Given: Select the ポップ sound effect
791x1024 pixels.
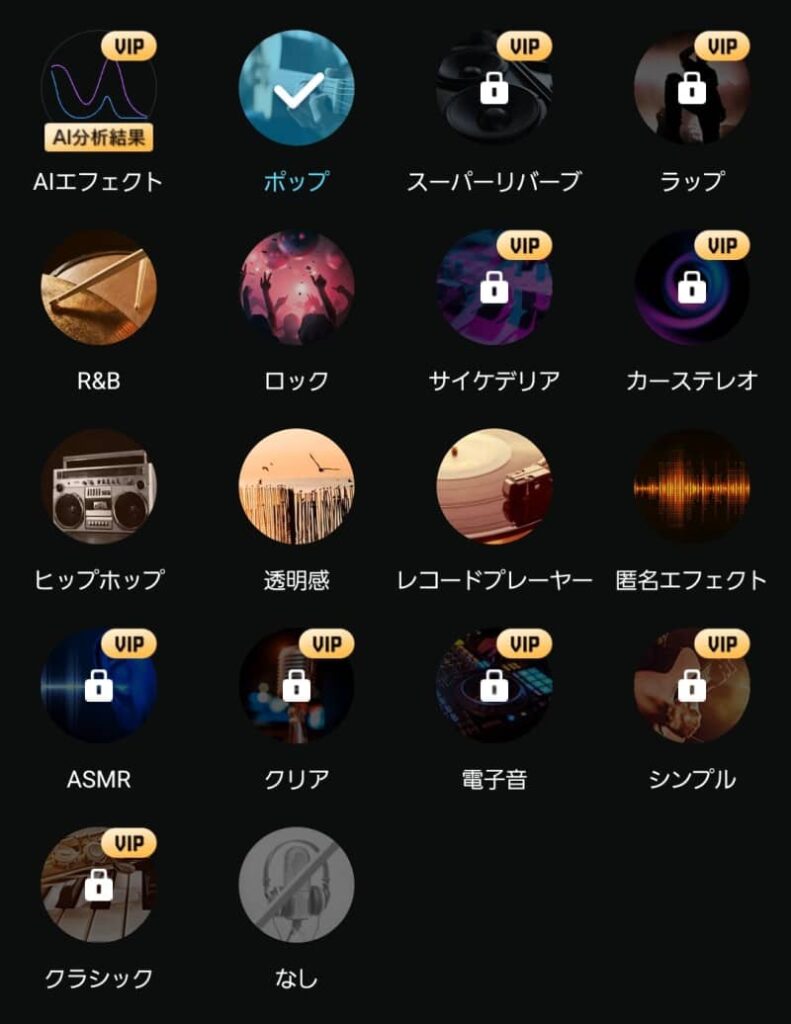Looking at the screenshot, I should tap(296, 89).
